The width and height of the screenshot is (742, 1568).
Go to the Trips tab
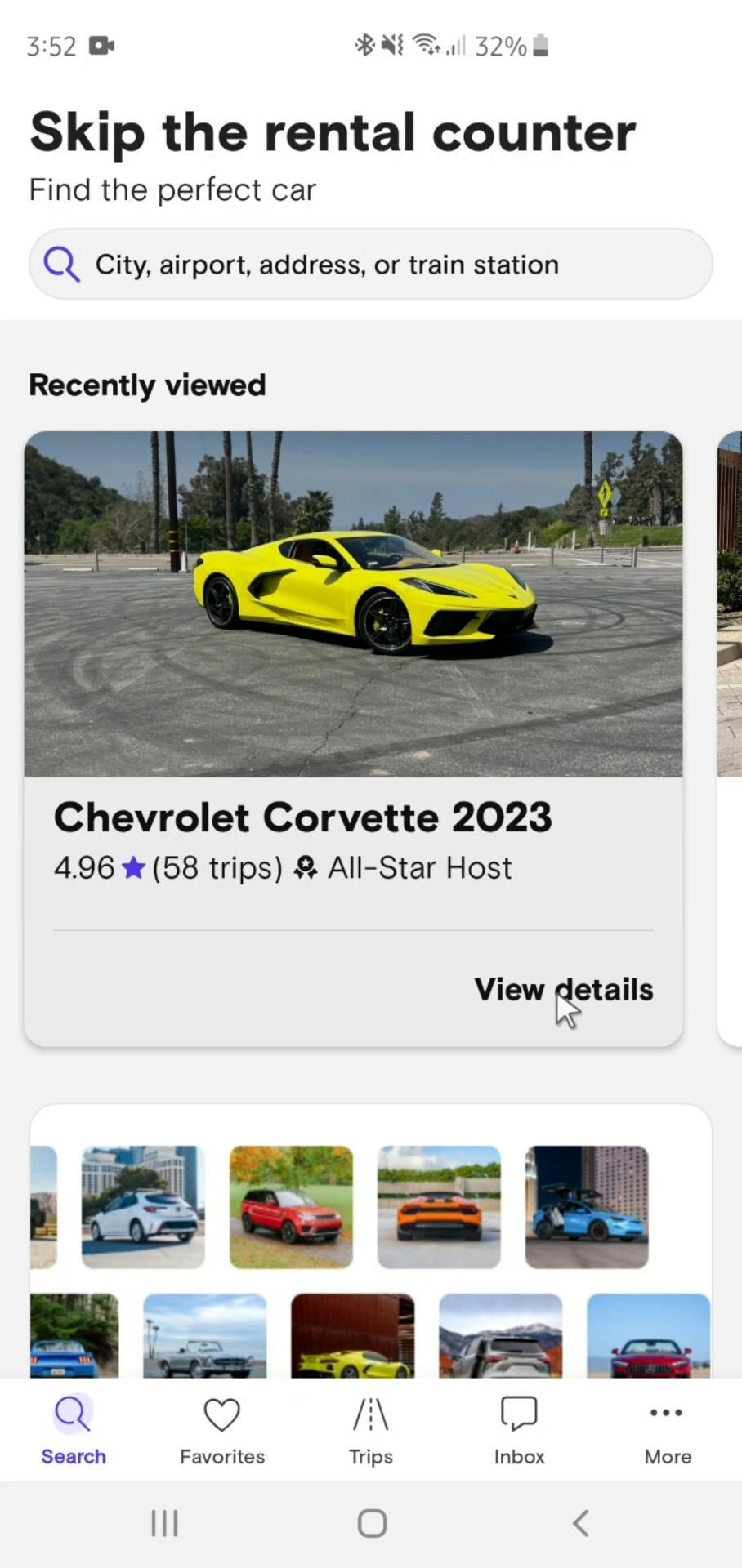pos(371,1431)
